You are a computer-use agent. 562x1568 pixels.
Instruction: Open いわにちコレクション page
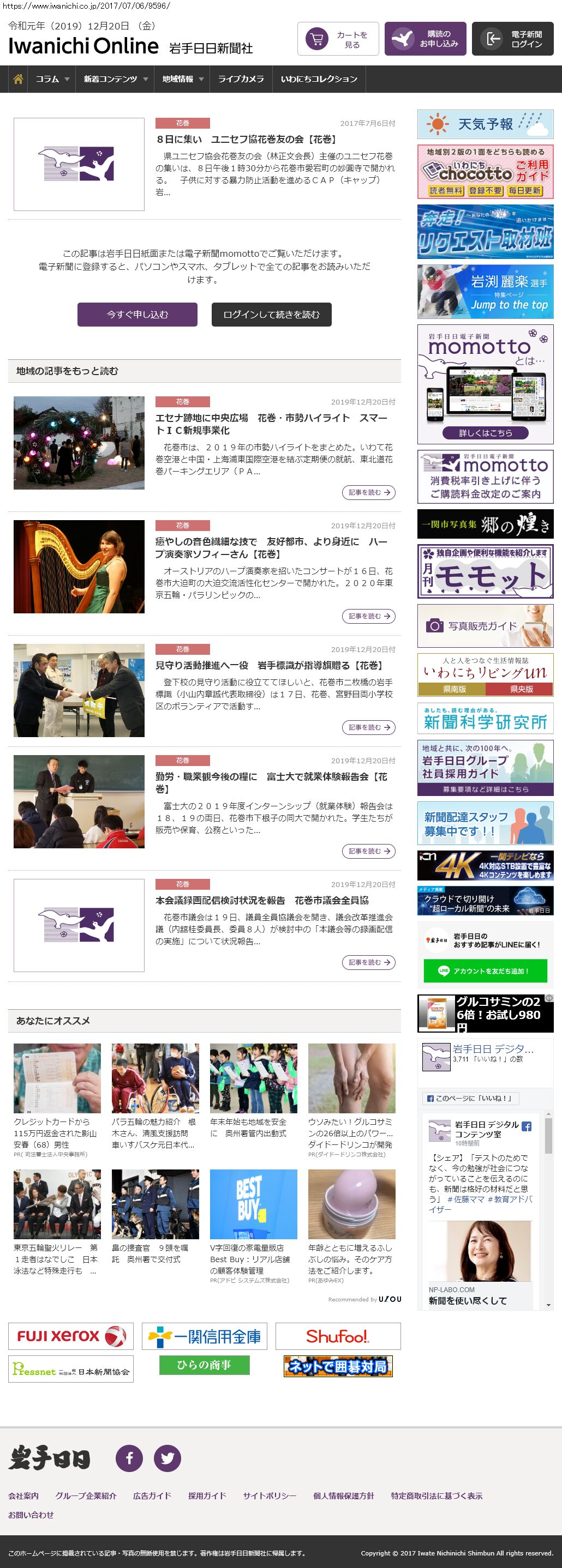click(x=319, y=79)
